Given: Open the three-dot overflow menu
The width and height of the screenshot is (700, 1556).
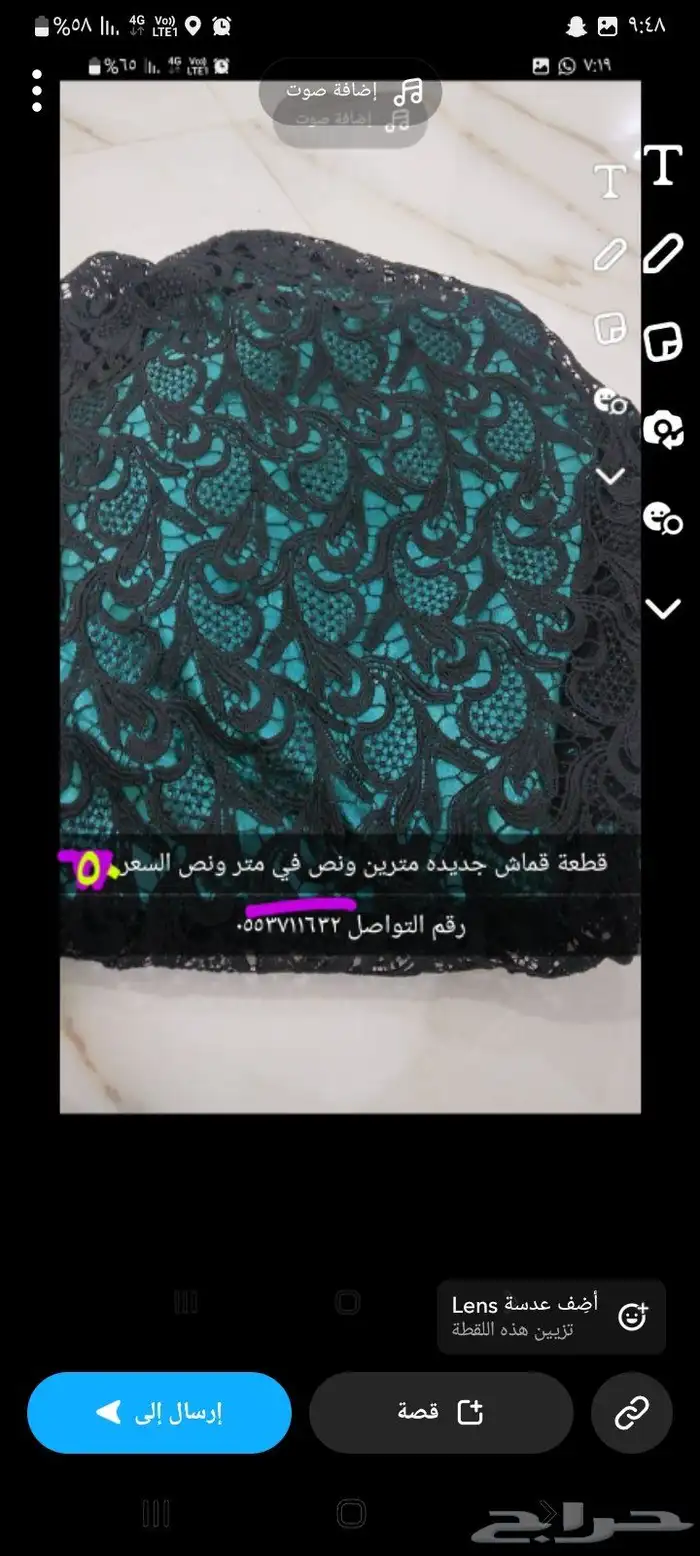Looking at the screenshot, I should coord(37,91).
